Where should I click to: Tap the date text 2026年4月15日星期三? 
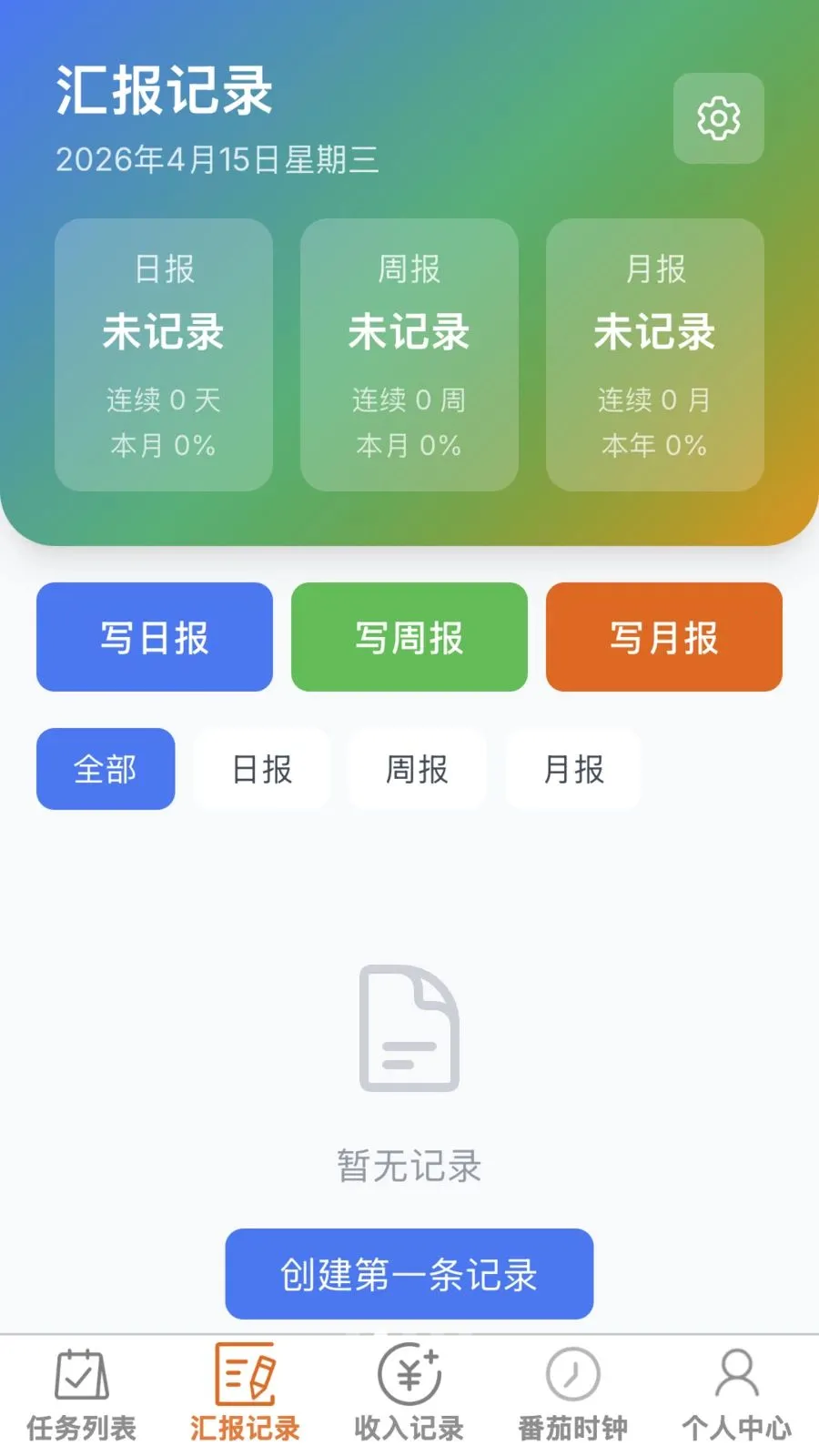218,161
